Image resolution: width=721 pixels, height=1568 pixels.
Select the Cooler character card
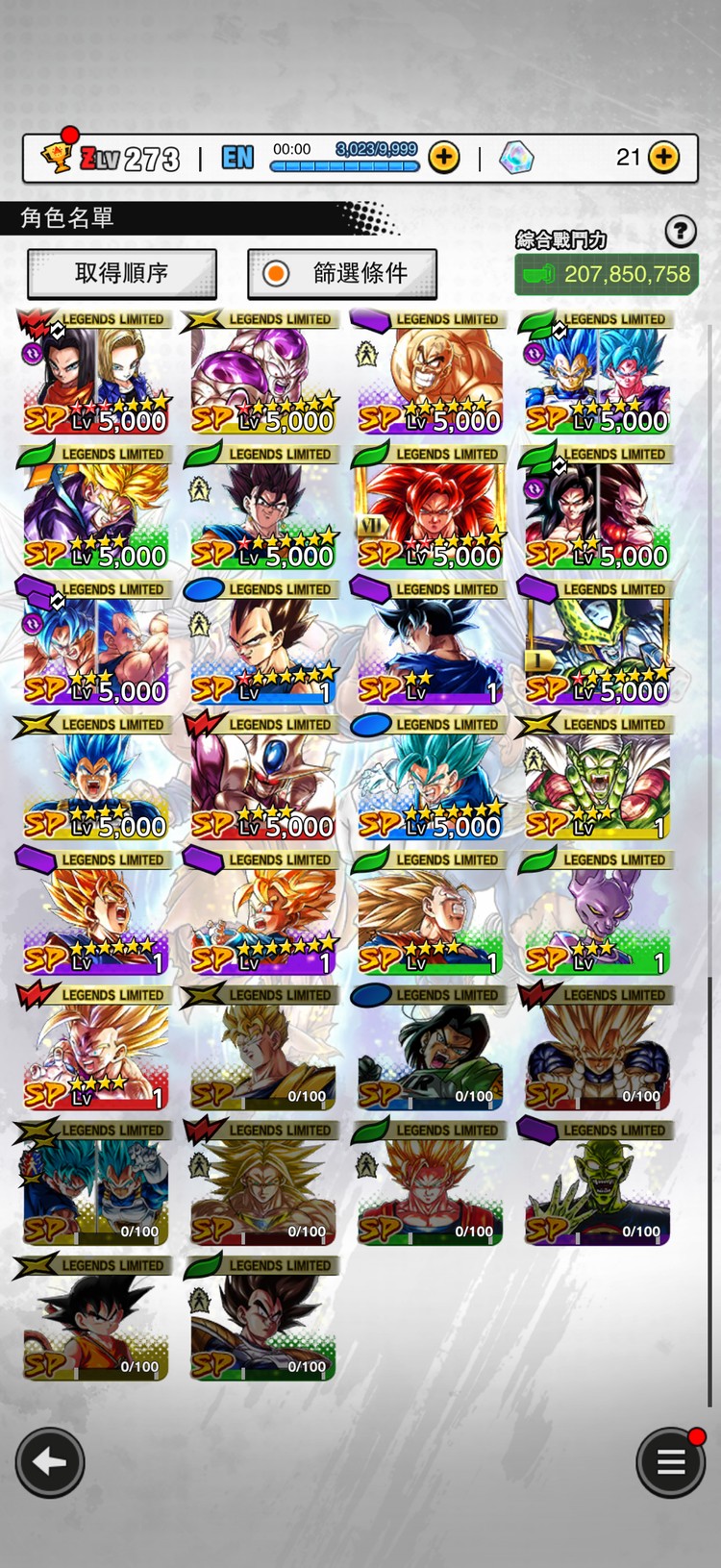[x=262, y=781]
